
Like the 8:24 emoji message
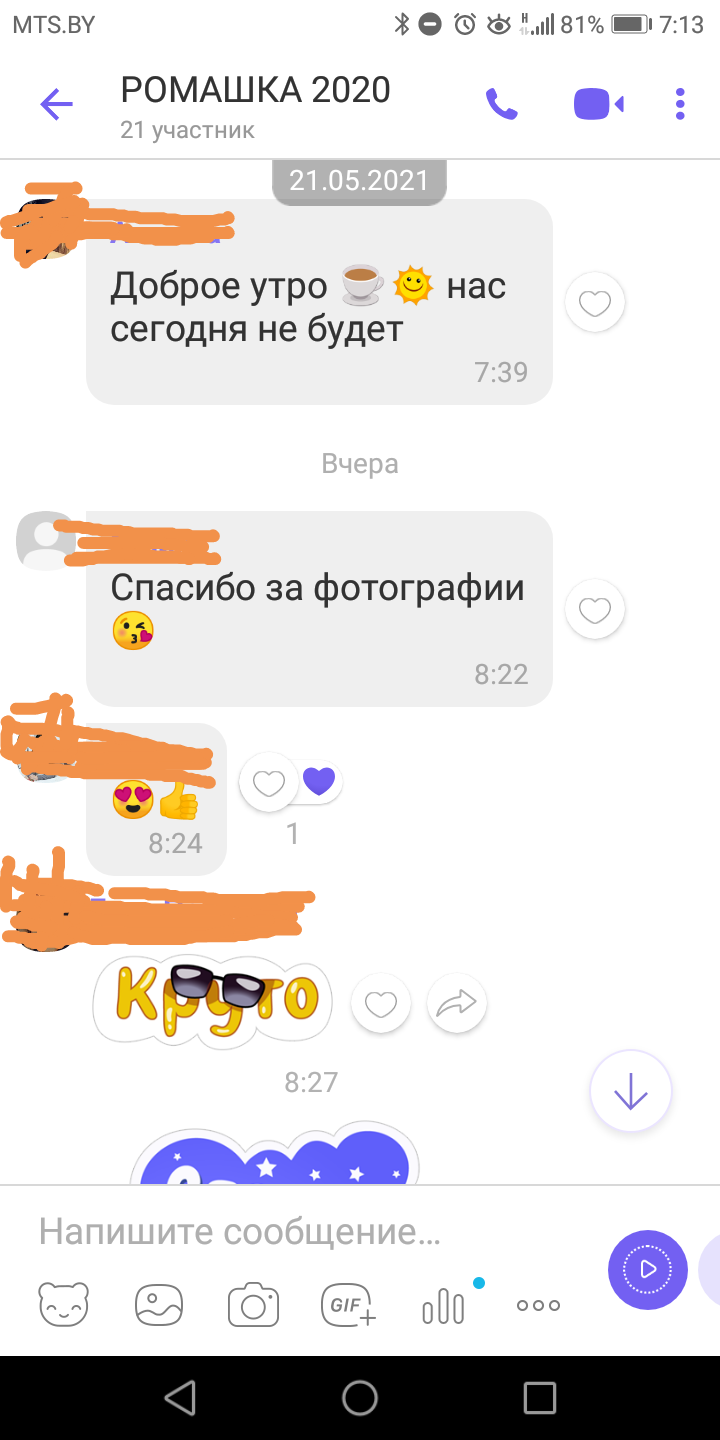269,782
